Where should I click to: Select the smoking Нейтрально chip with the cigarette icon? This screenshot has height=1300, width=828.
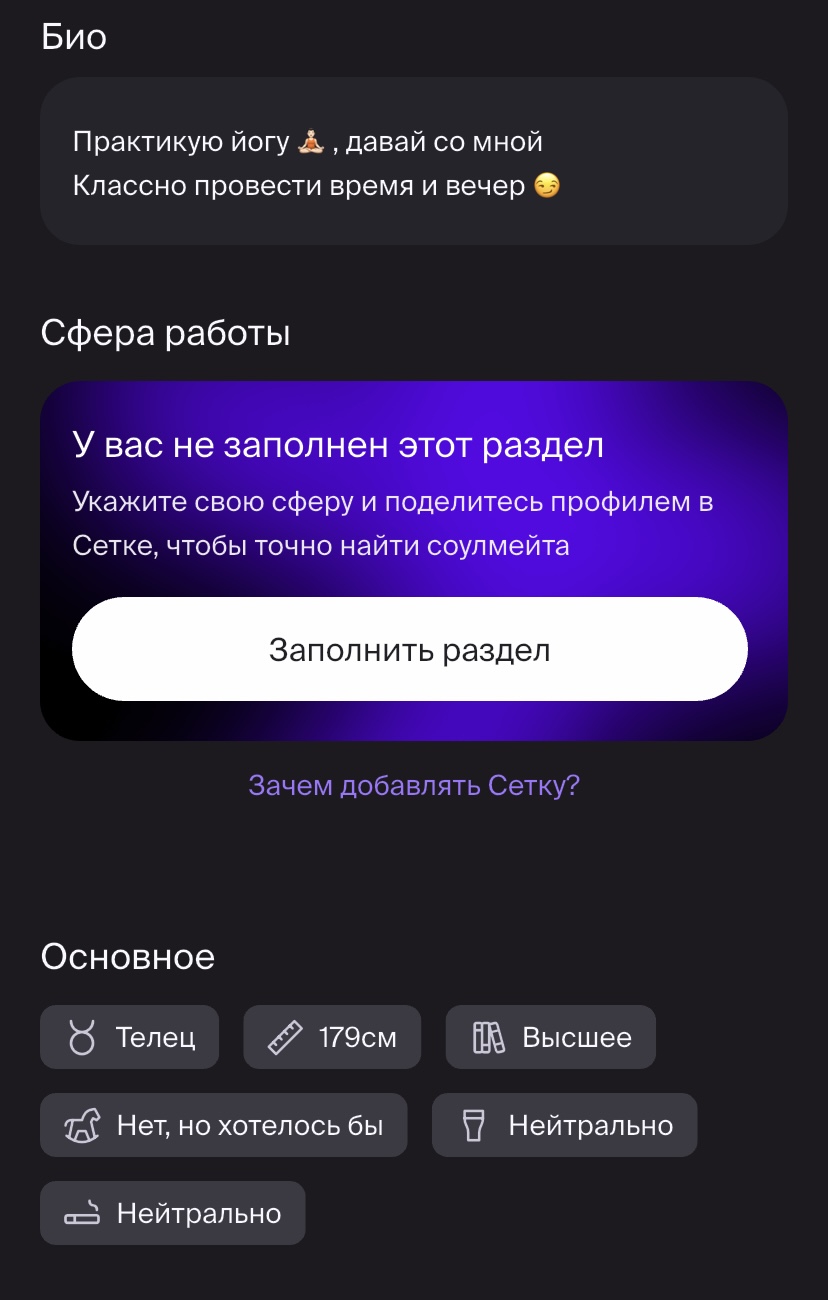tap(172, 1214)
